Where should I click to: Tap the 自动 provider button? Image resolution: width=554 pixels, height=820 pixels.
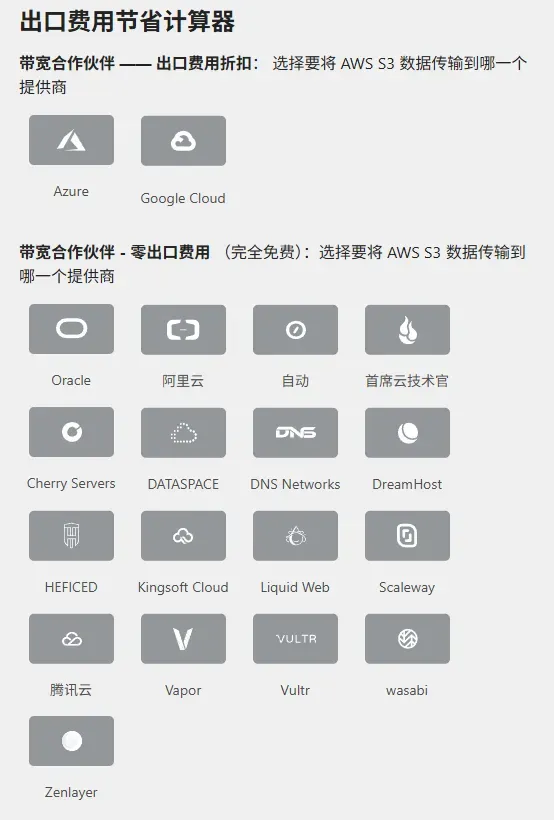coord(295,329)
